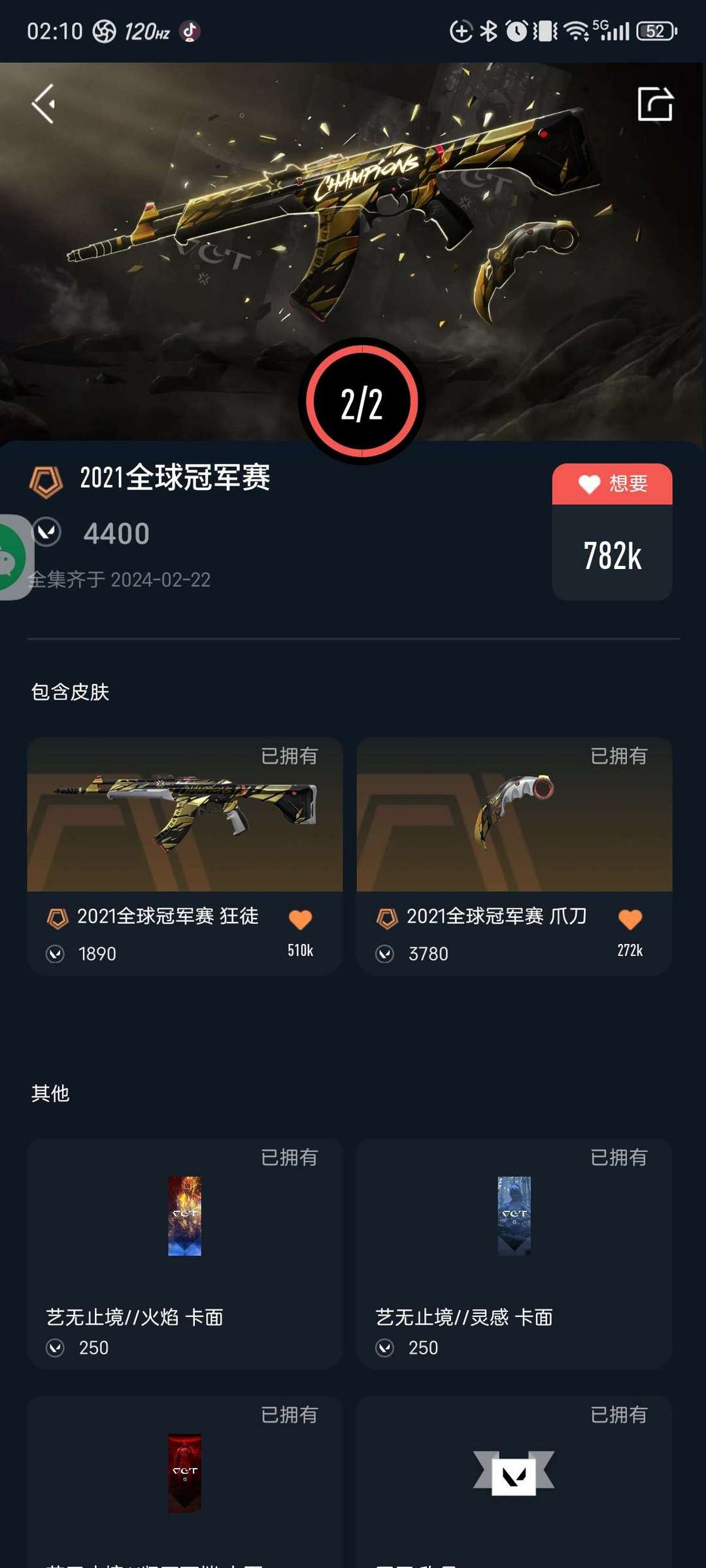
Task: Tap the 想要 wishlist button
Action: coord(612,484)
